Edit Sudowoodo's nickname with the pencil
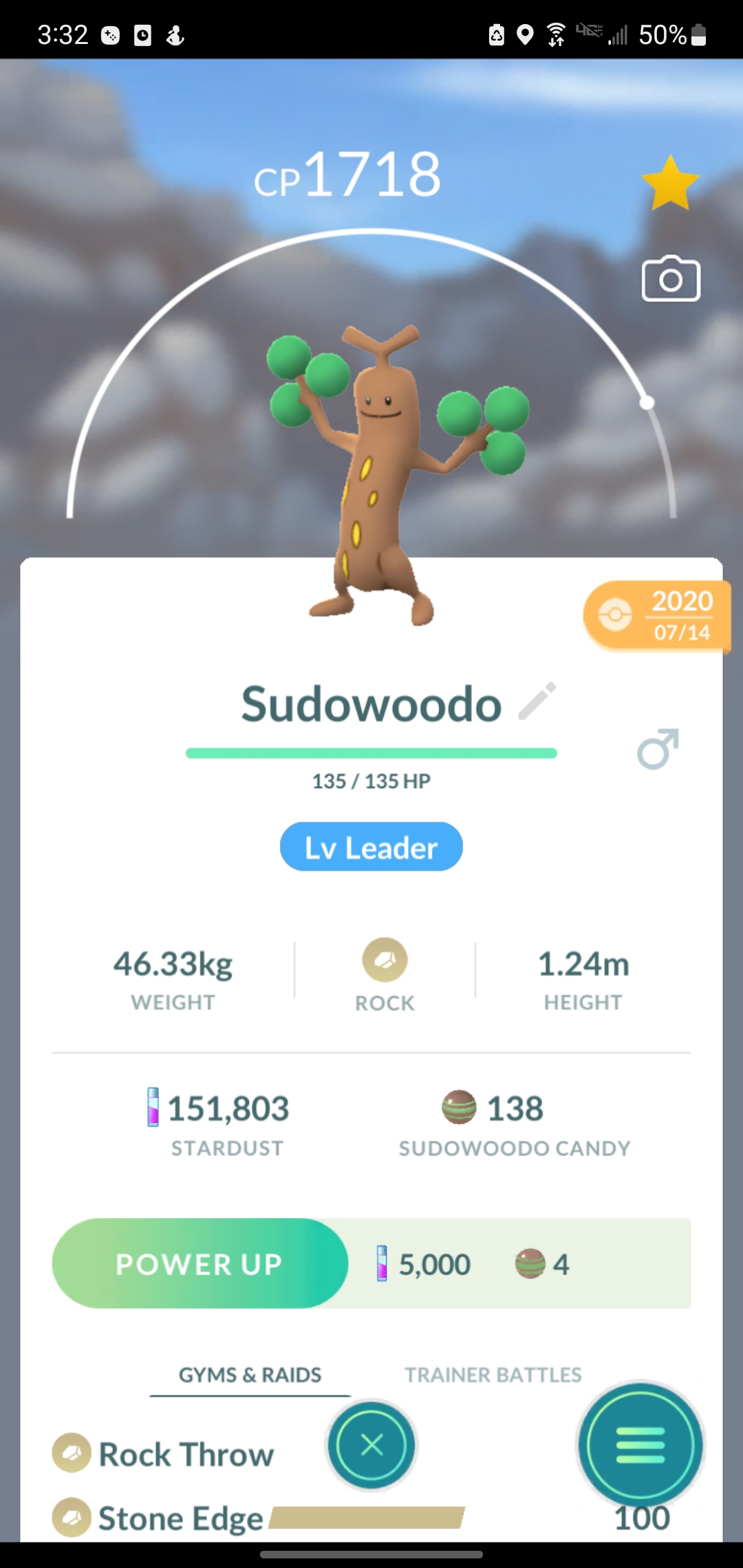 pyautogui.click(x=537, y=701)
